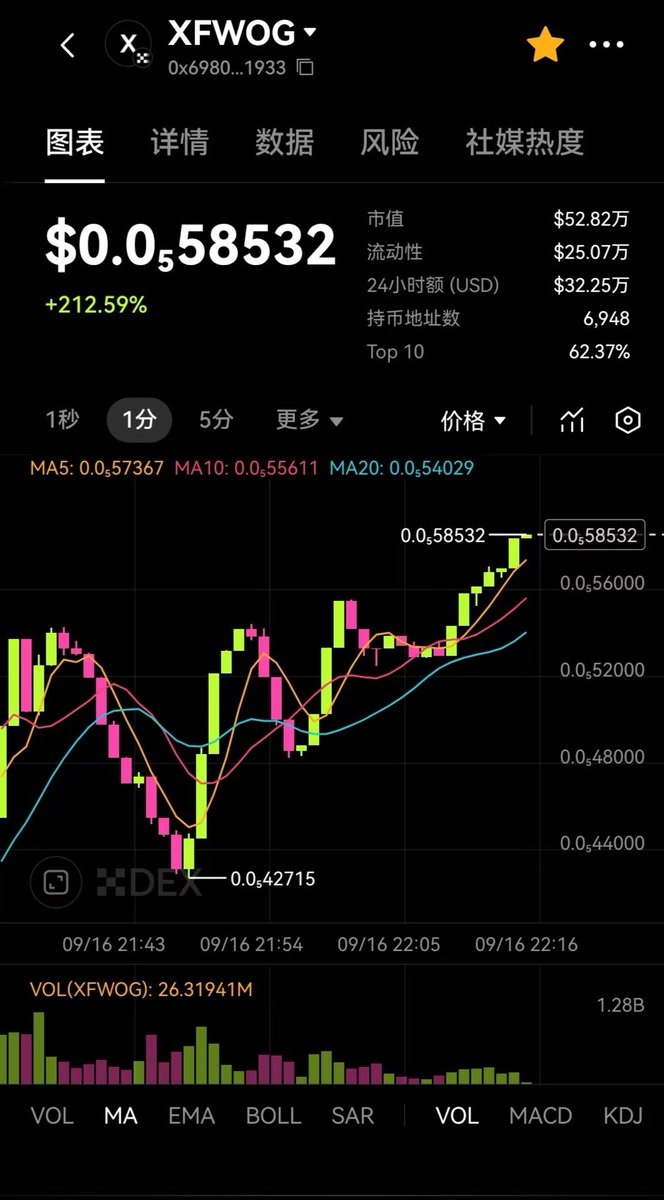Viewport: 664px width, 1200px height.
Task: Open the 价格 display dropdown
Action: 473,420
